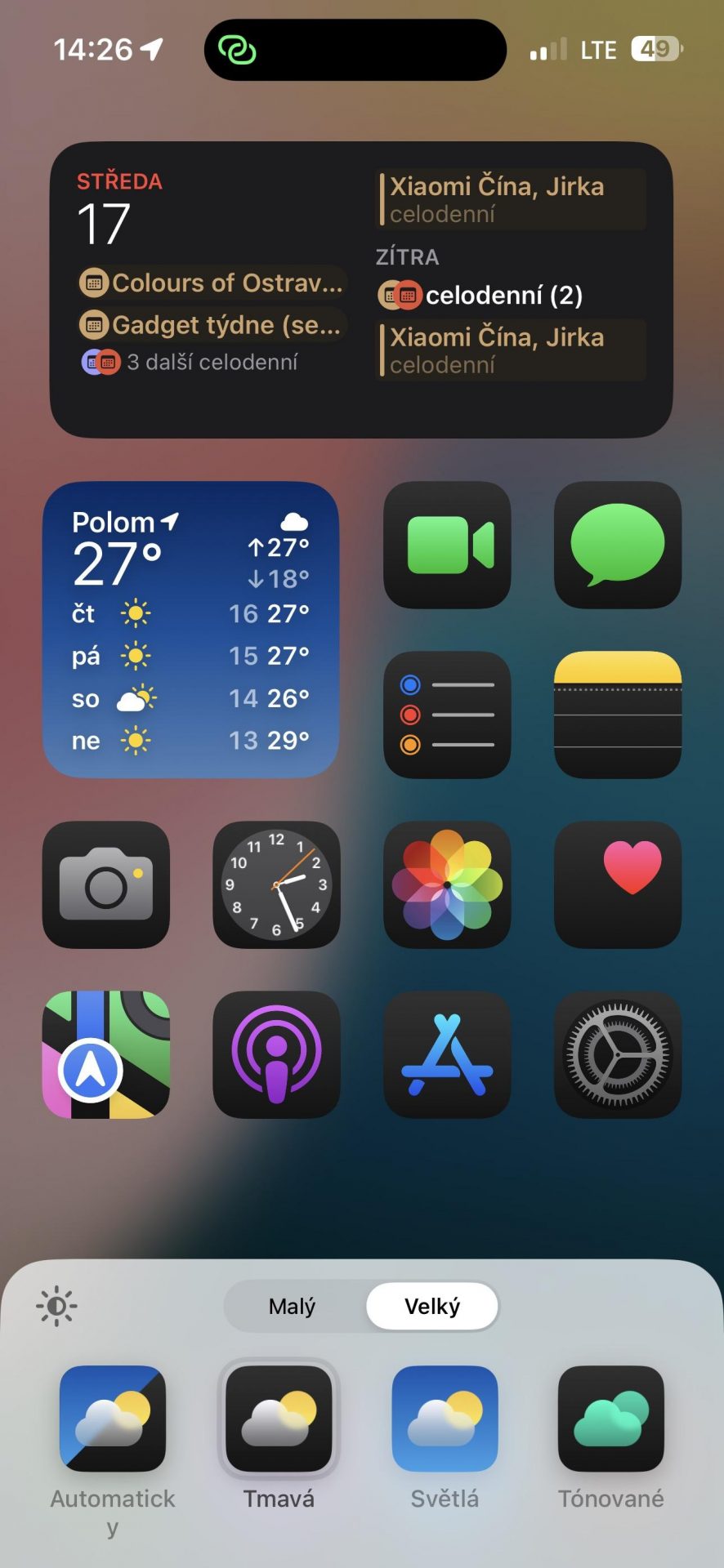Select the Velký icon size
The height and width of the screenshot is (1568, 724).
(431, 1306)
